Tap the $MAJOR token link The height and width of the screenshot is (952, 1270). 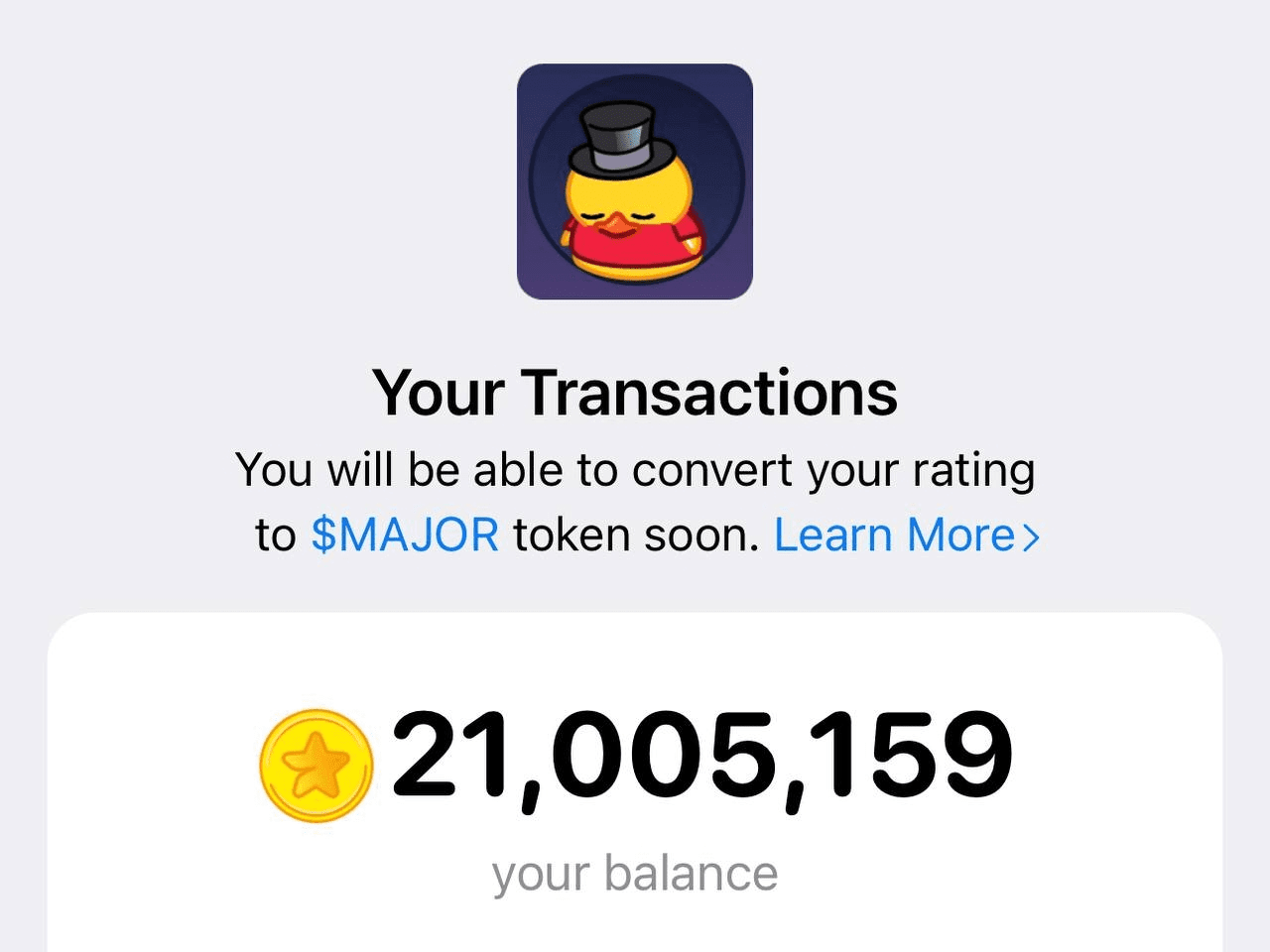tap(405, 535)
